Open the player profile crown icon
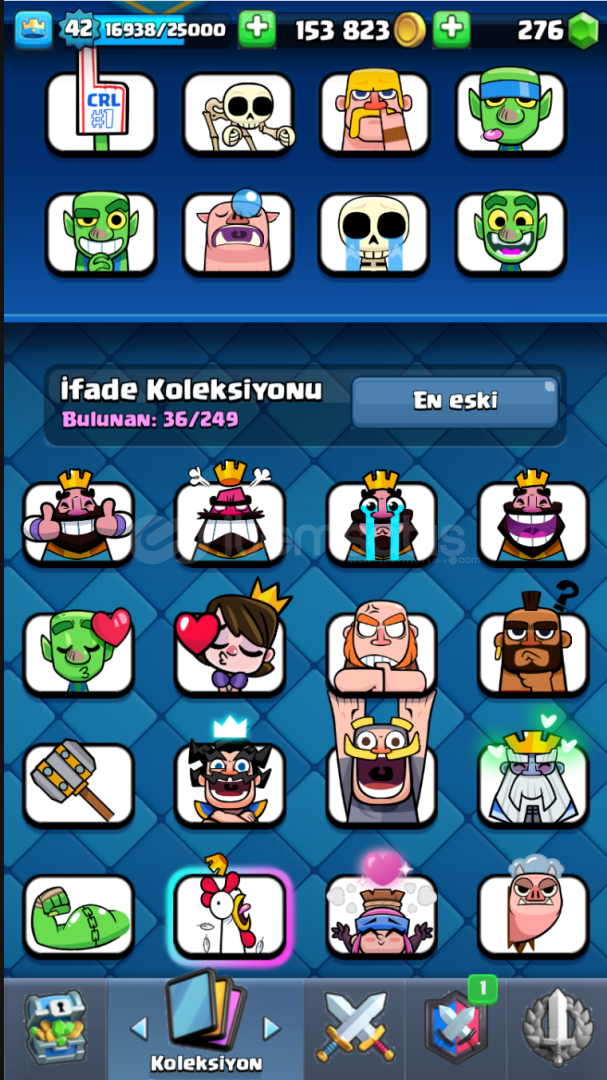This screenshot has height=1080, width=607. [x=34, y=30]
